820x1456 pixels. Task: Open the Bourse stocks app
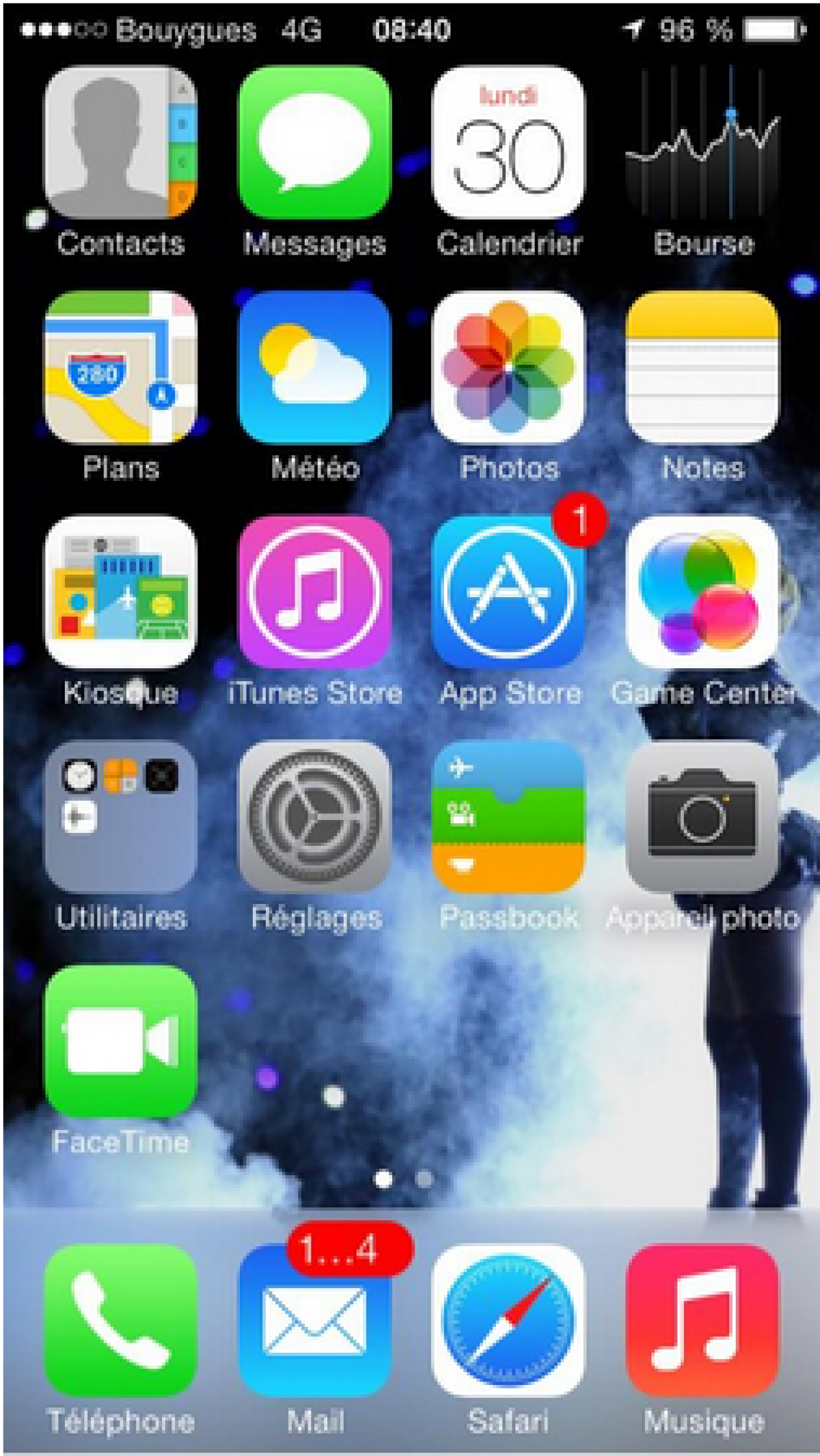point(702,142)
